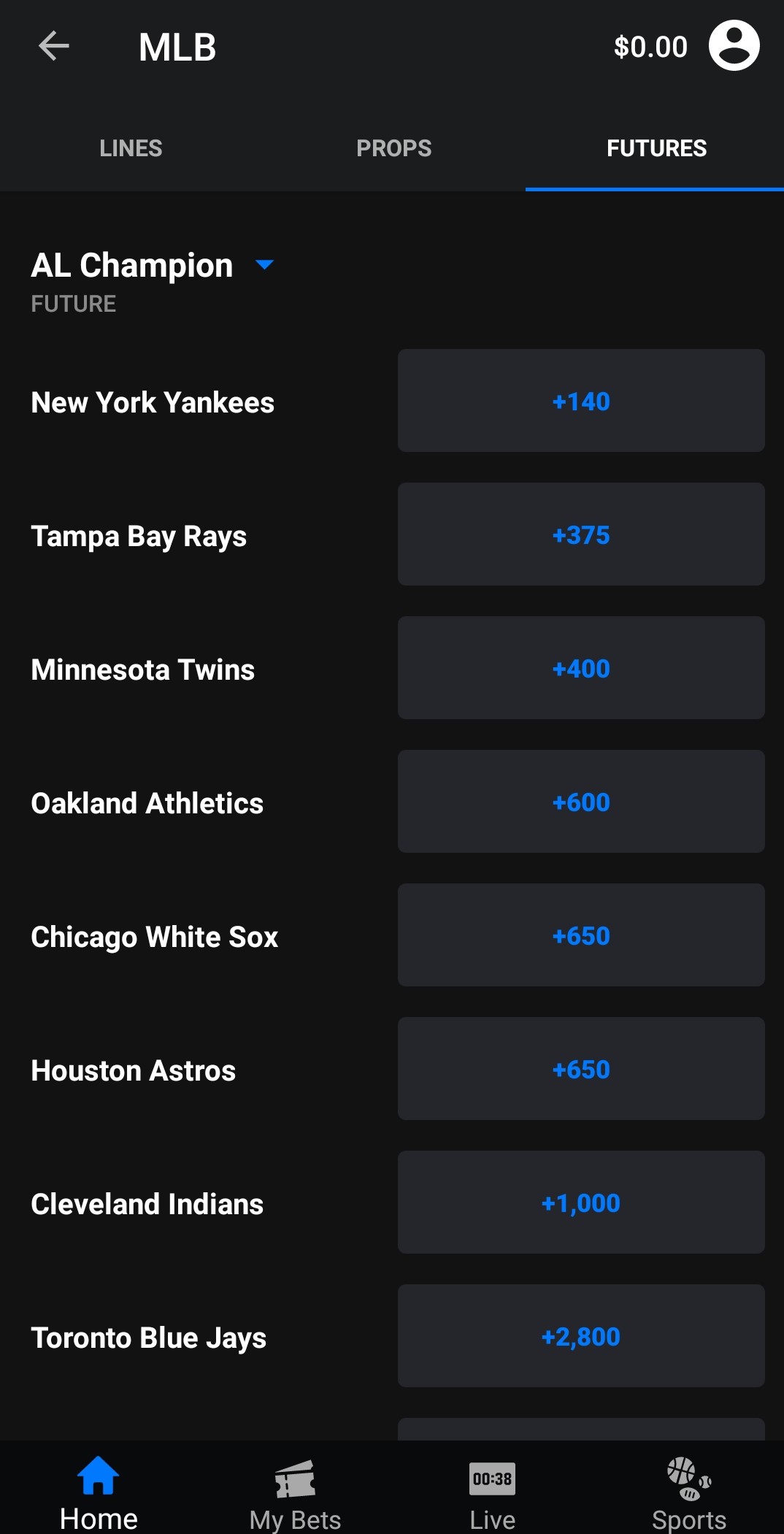This screenshot has height=1534, width=784.
Task: Choose Toronto Blue Jays at +2,800
Action: click(581, 1336)
